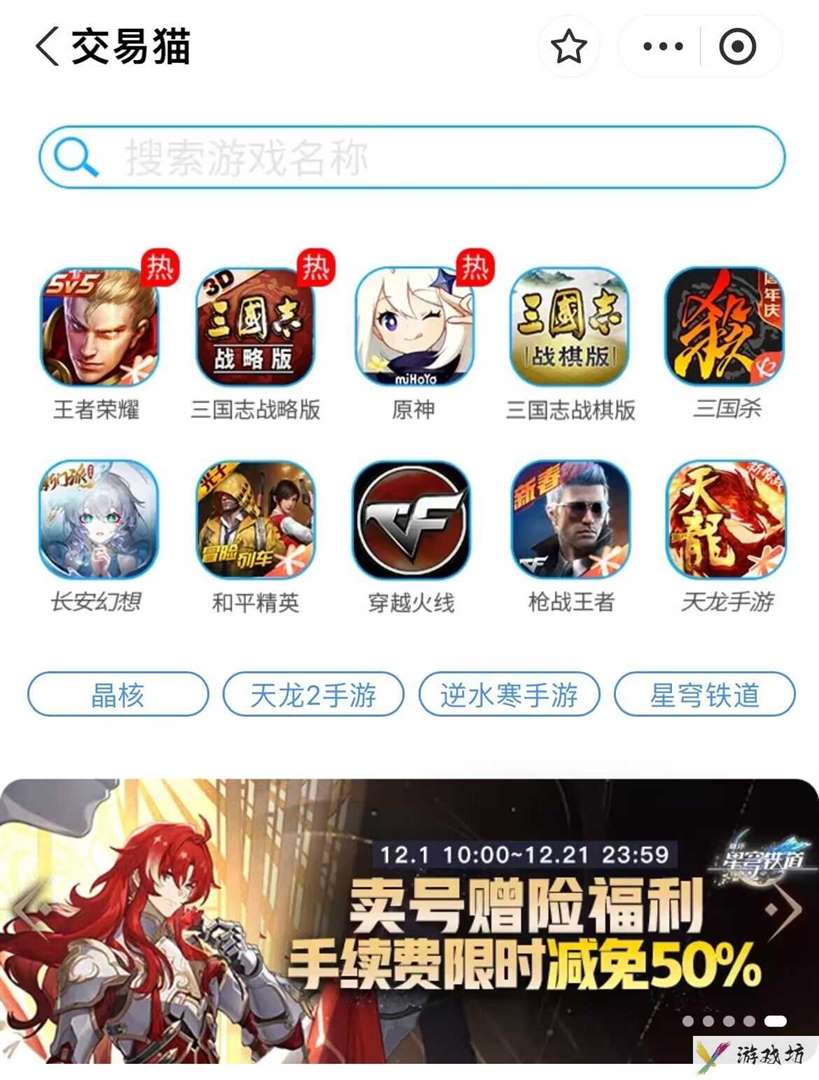This screenshot has height=1080, width=819.
Task: Tap the 搜索游戏名称 search box
Action: (x=412, y=158)
